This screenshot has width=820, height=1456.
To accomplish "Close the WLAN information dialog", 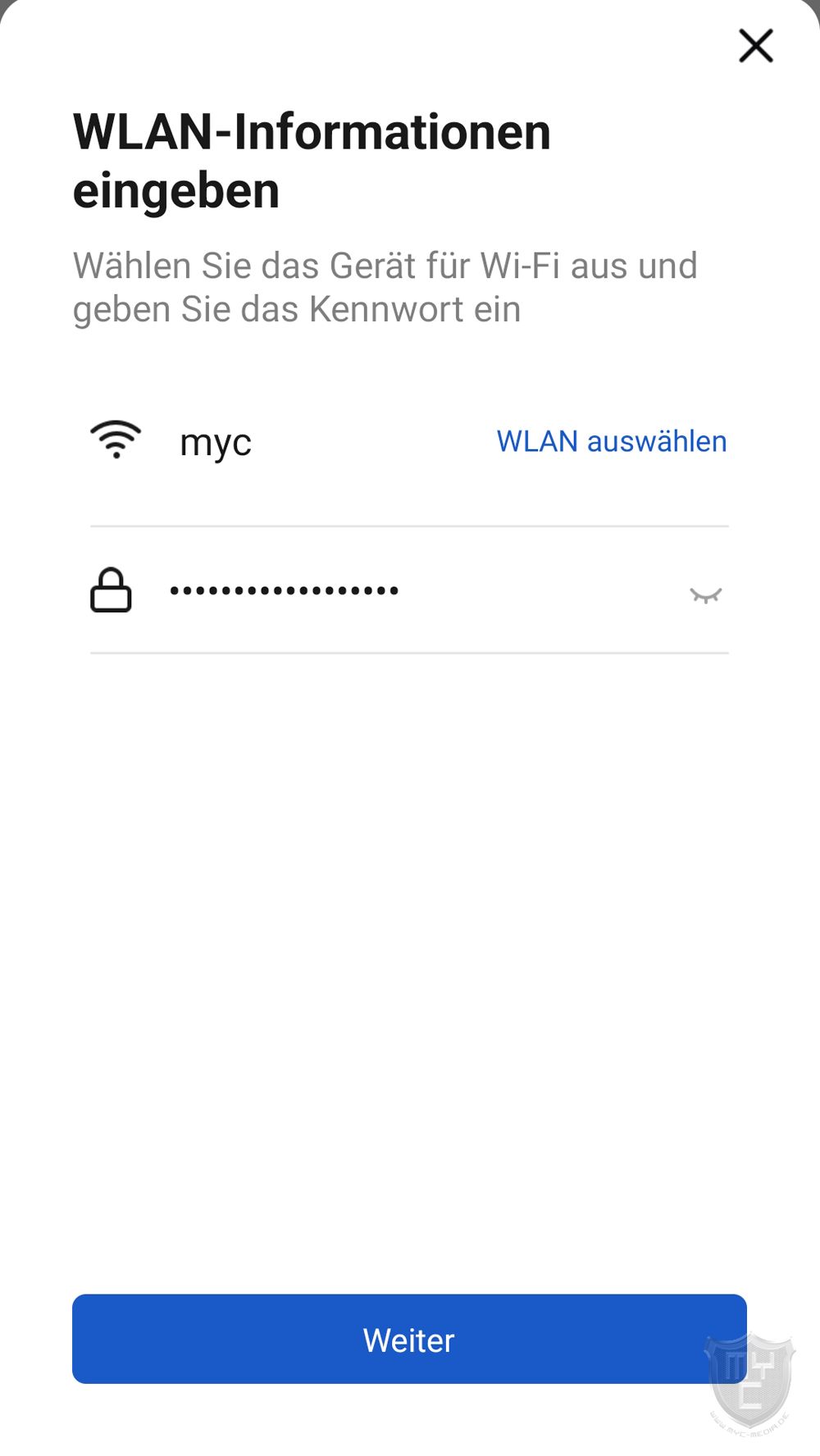I will coord(755,46).
